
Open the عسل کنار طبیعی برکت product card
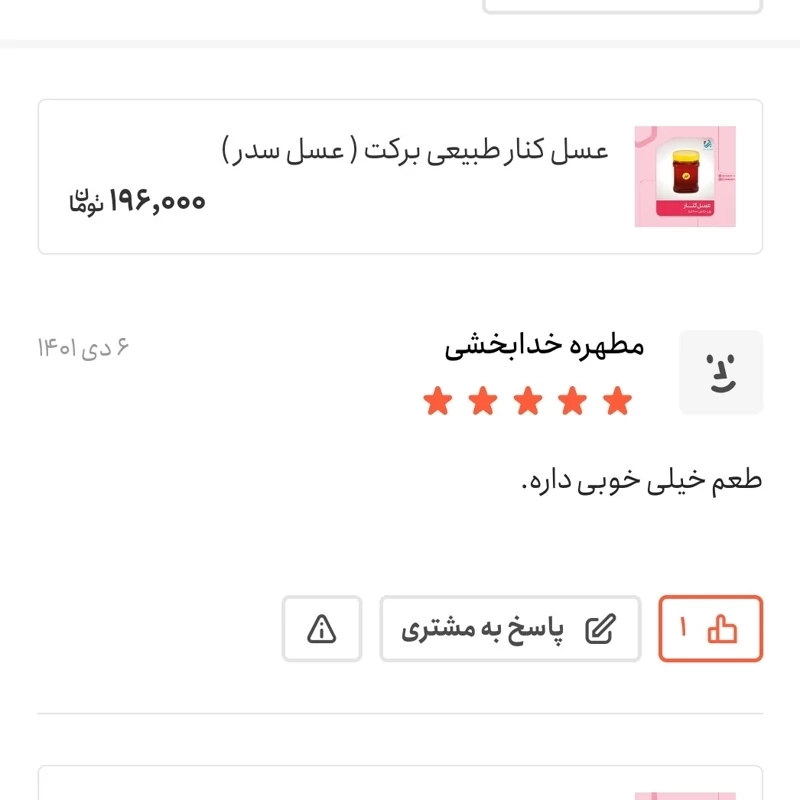(400, 177)
